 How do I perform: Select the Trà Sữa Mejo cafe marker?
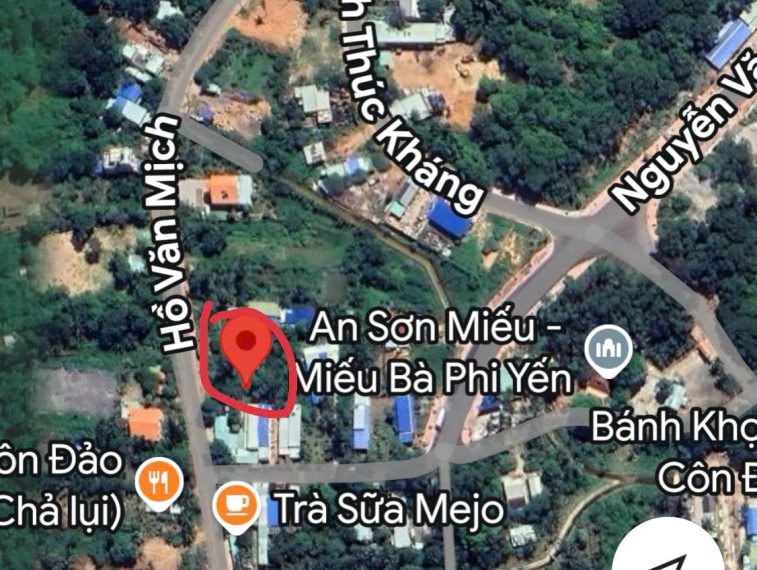pos(236,503)
